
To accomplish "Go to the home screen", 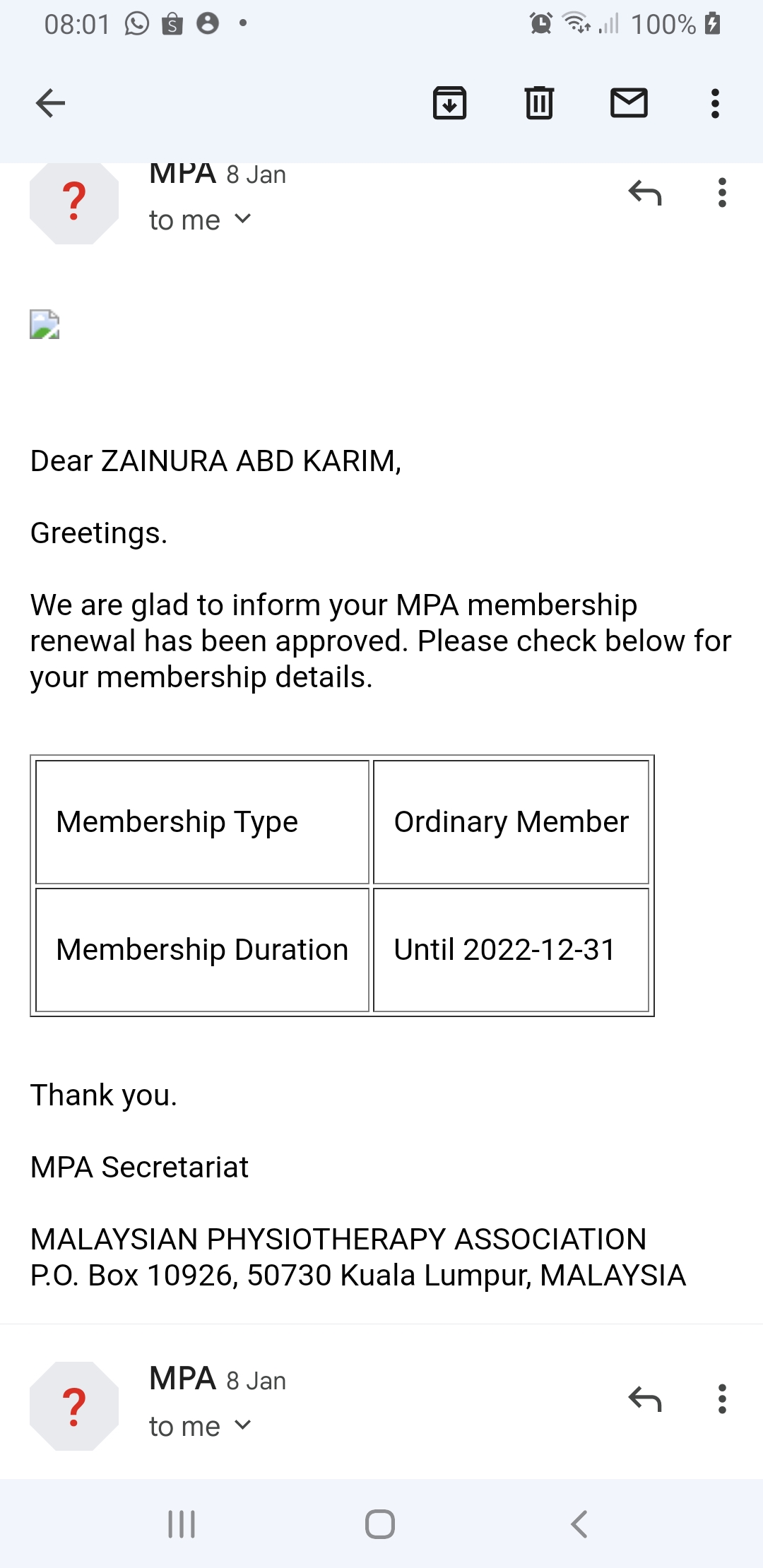I will click(x=380, y=1524).
